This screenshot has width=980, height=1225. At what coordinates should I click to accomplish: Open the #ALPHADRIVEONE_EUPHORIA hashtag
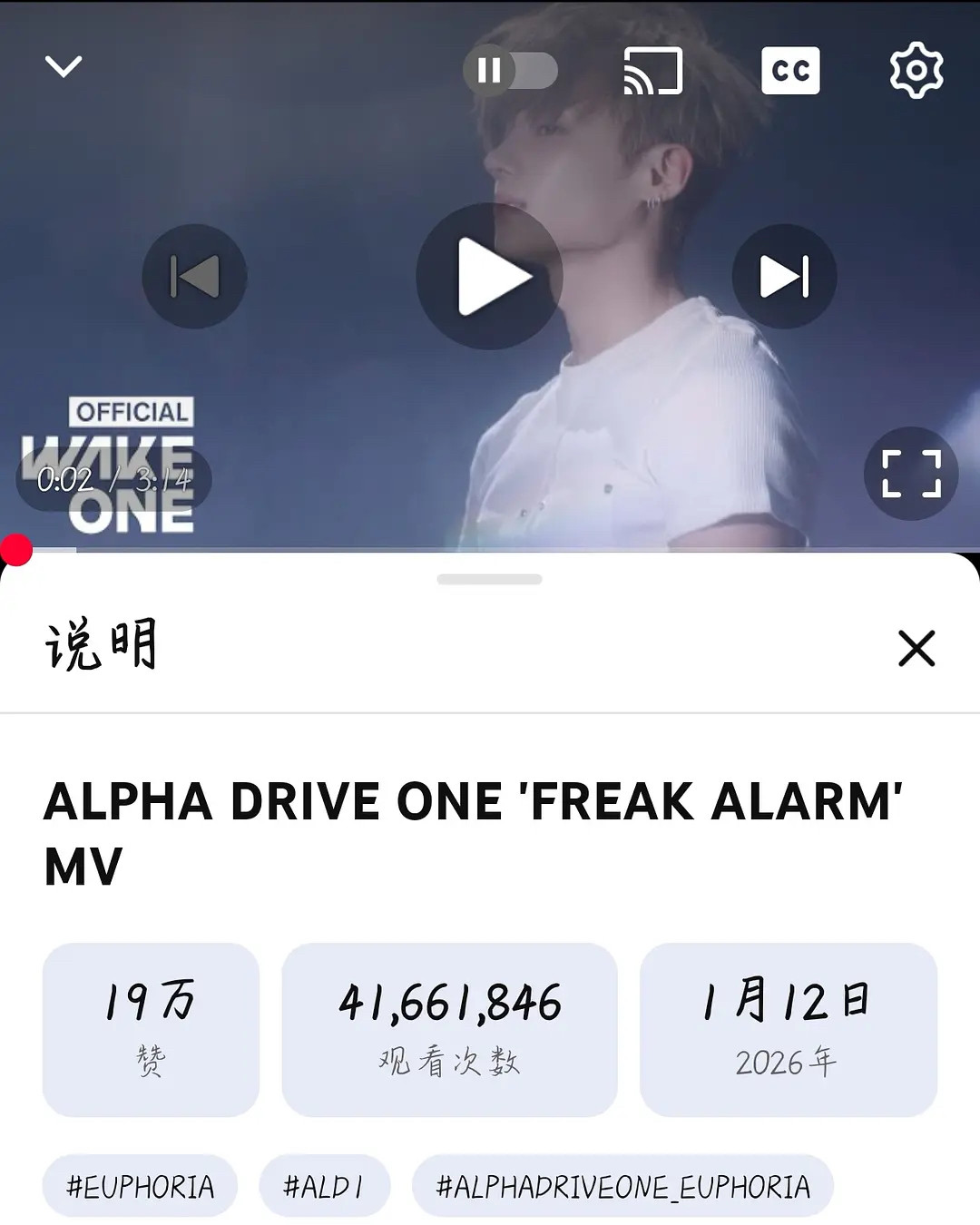(x=622, y=1186)
